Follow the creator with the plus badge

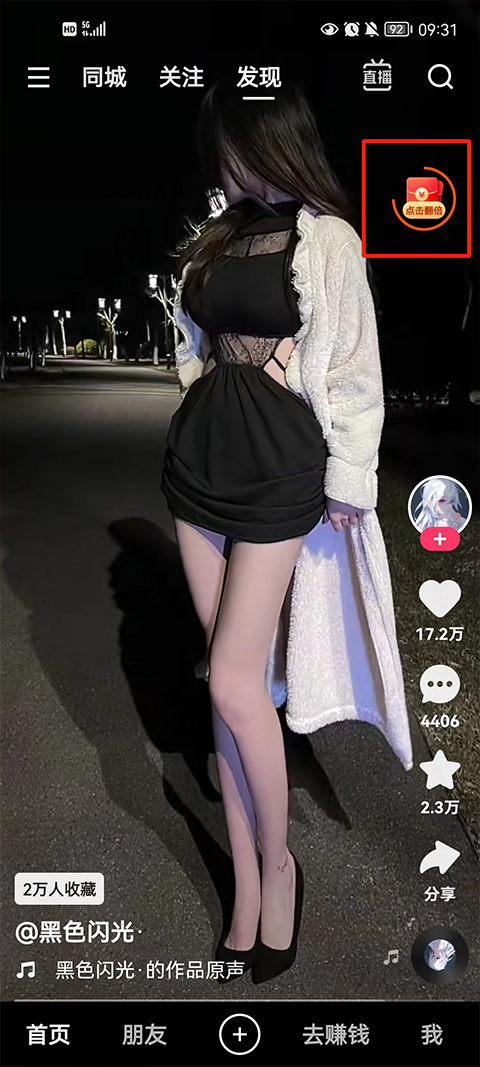[x=439, y=540]
